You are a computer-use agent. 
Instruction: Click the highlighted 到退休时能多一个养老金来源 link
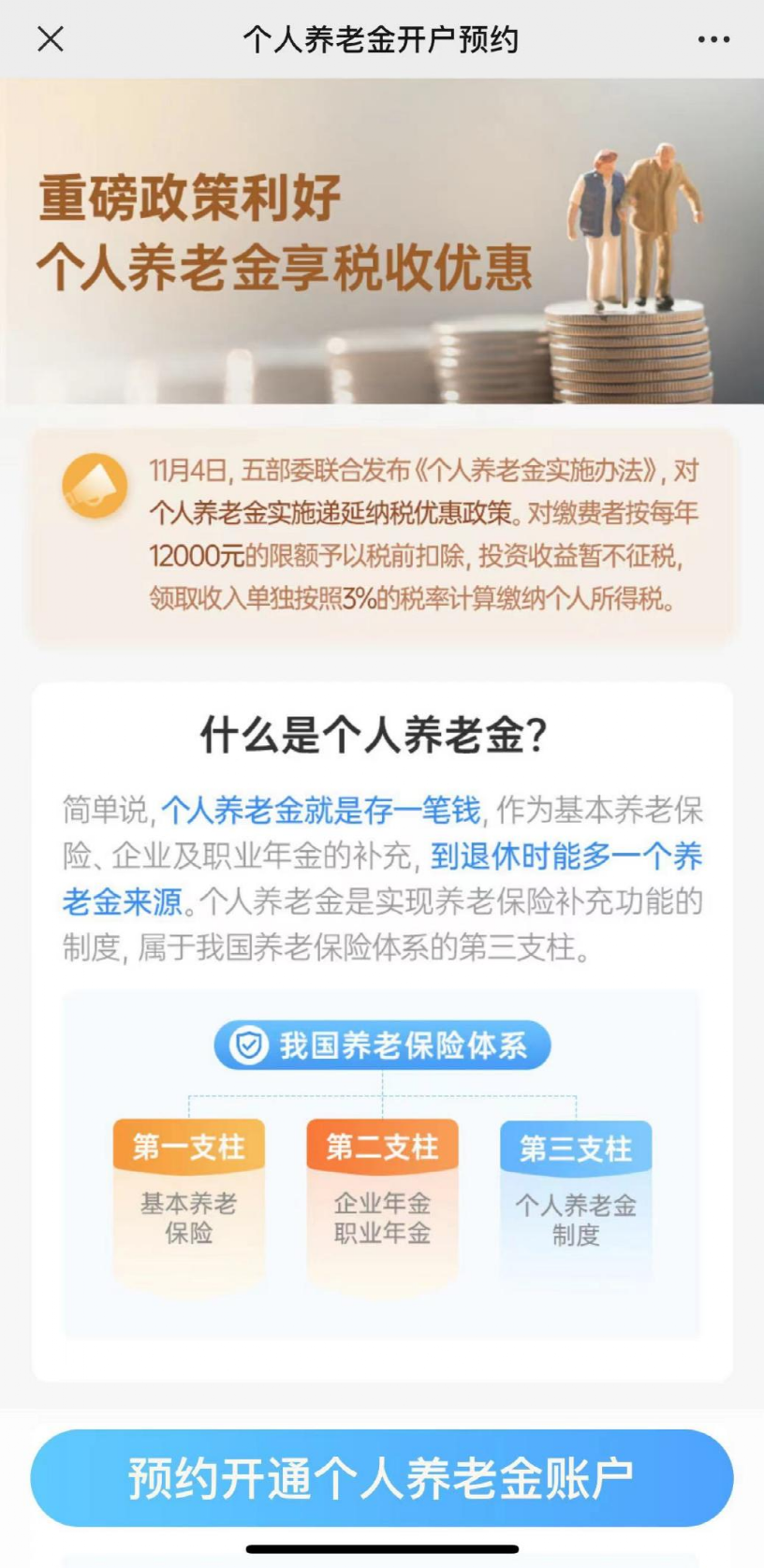(x=566, y=857)
